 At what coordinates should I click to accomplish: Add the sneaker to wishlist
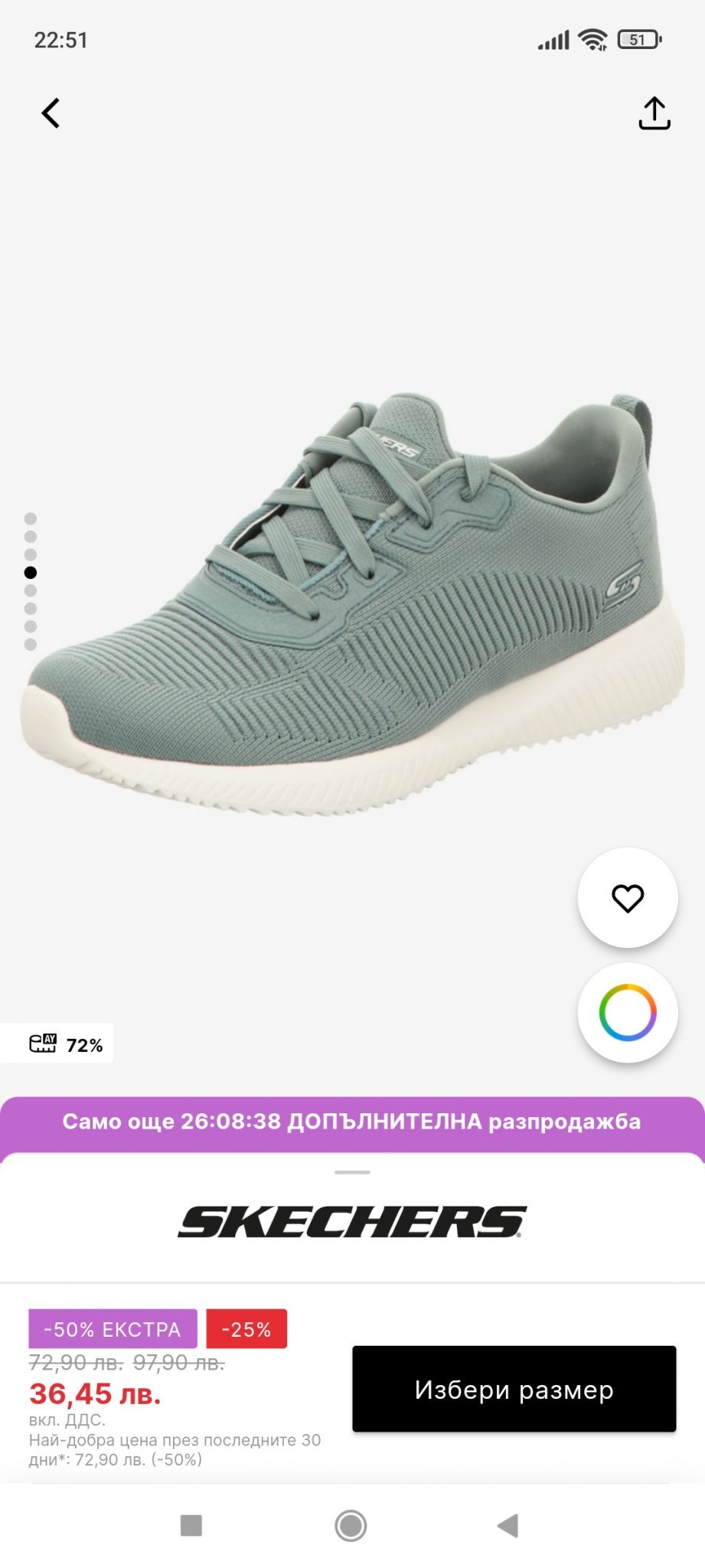(627, 897)
